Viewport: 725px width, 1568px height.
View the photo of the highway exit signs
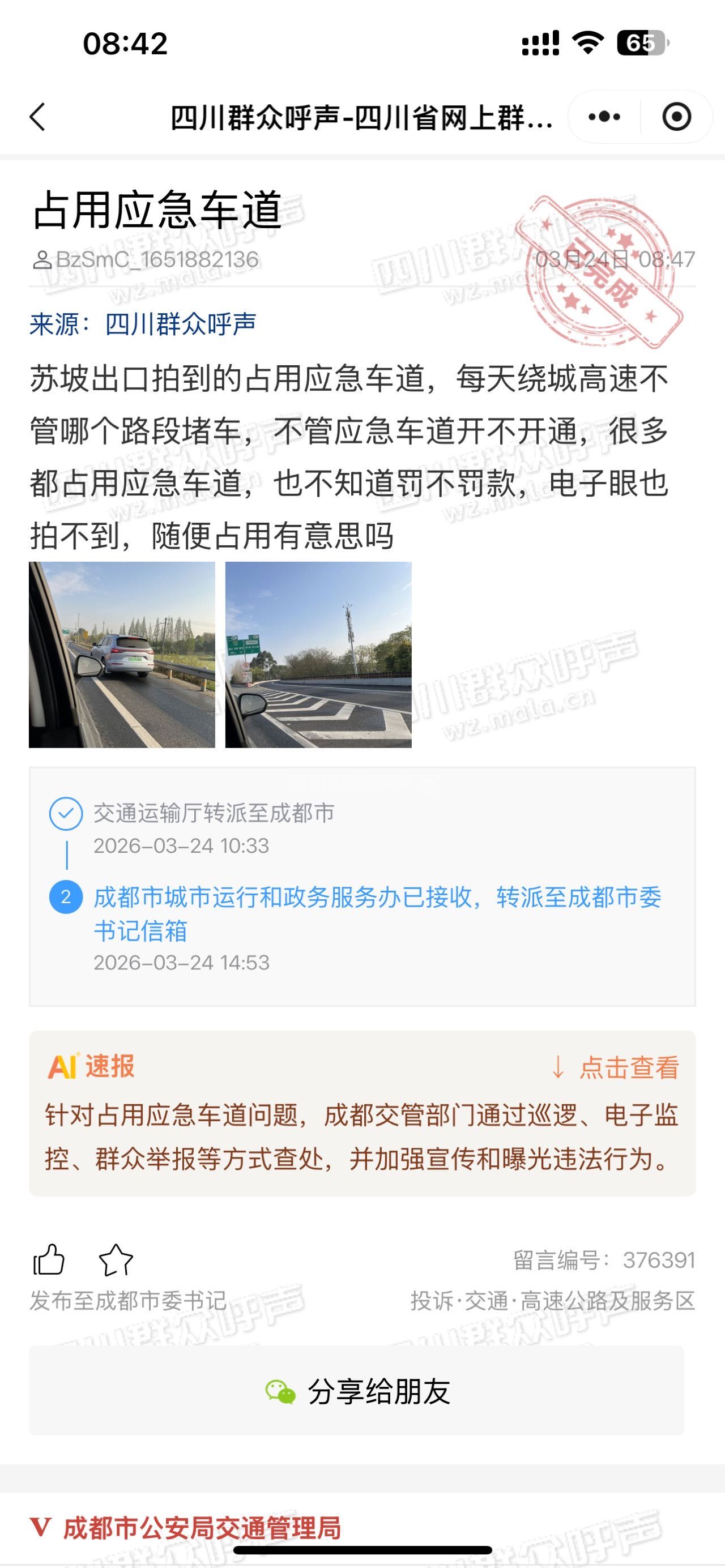[318, 655]
